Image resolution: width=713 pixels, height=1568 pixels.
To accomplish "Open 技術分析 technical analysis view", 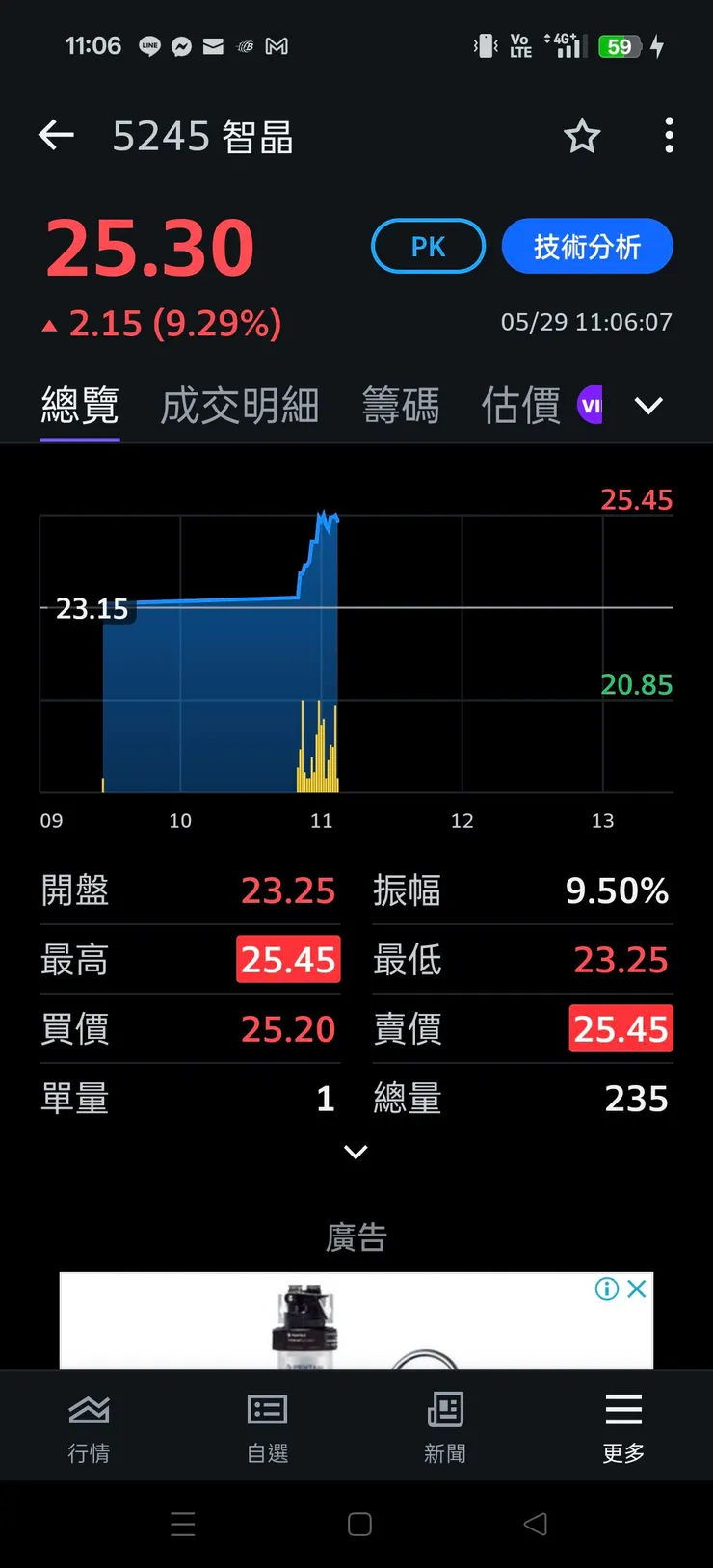I will (x=587, y=246).
